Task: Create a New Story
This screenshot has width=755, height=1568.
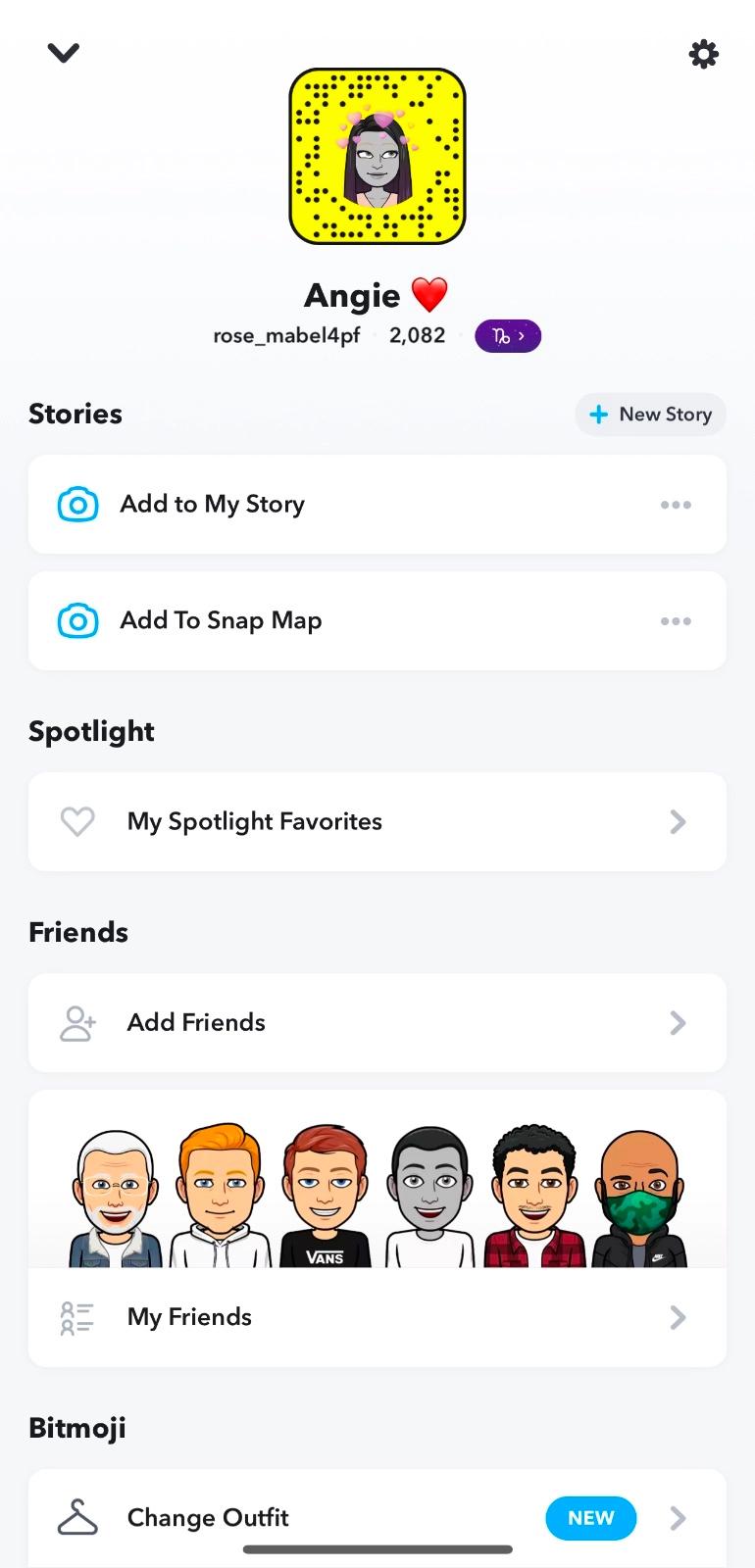Action: 650,415
